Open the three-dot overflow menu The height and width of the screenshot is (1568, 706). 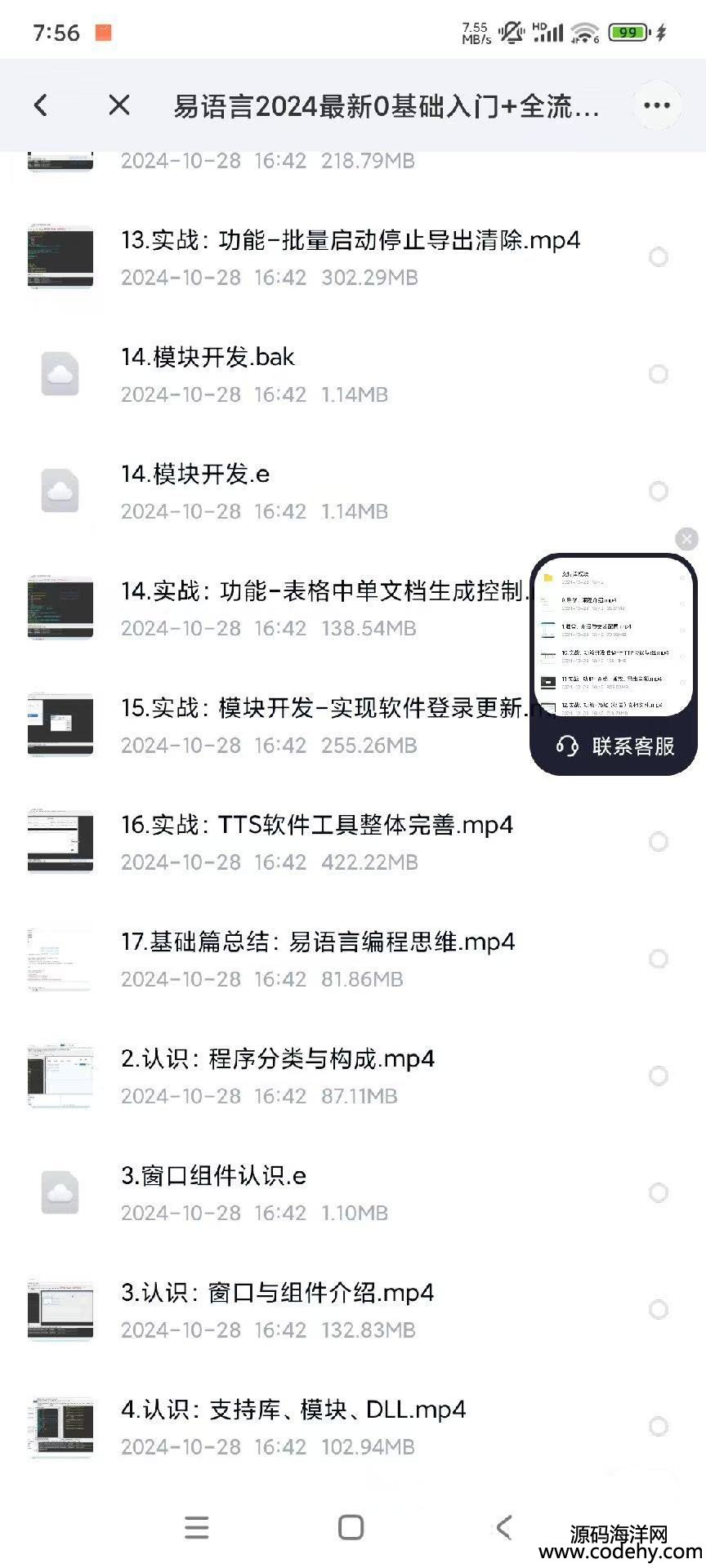657,105
